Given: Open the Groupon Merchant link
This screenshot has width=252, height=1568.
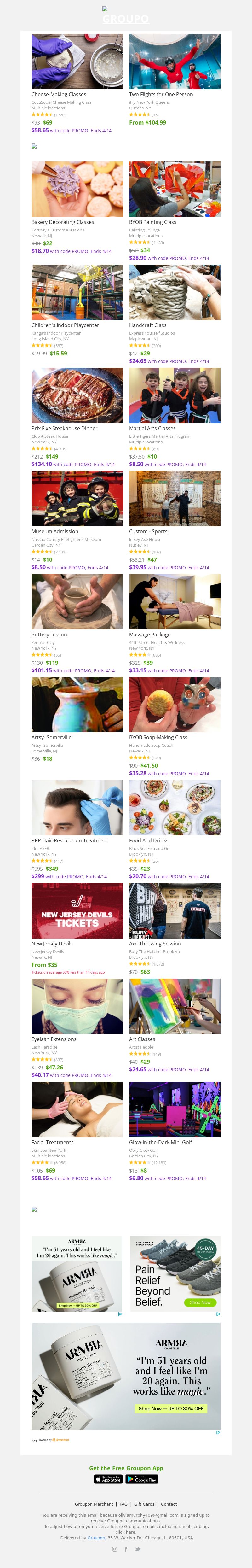Looking at the screenshot, I should [94, 1504].
